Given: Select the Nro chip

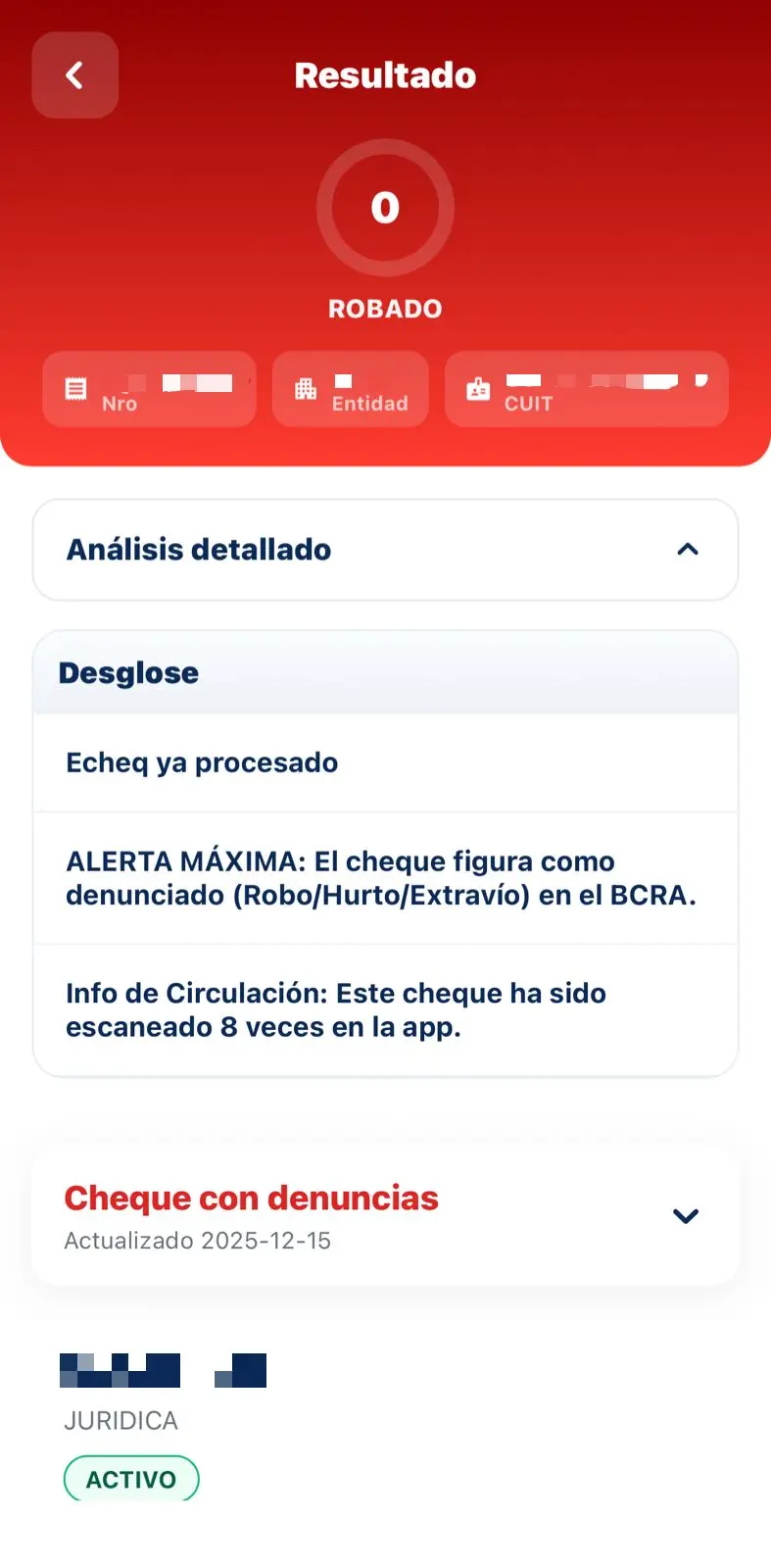Looking at the screenshot, I should point(149,388).
